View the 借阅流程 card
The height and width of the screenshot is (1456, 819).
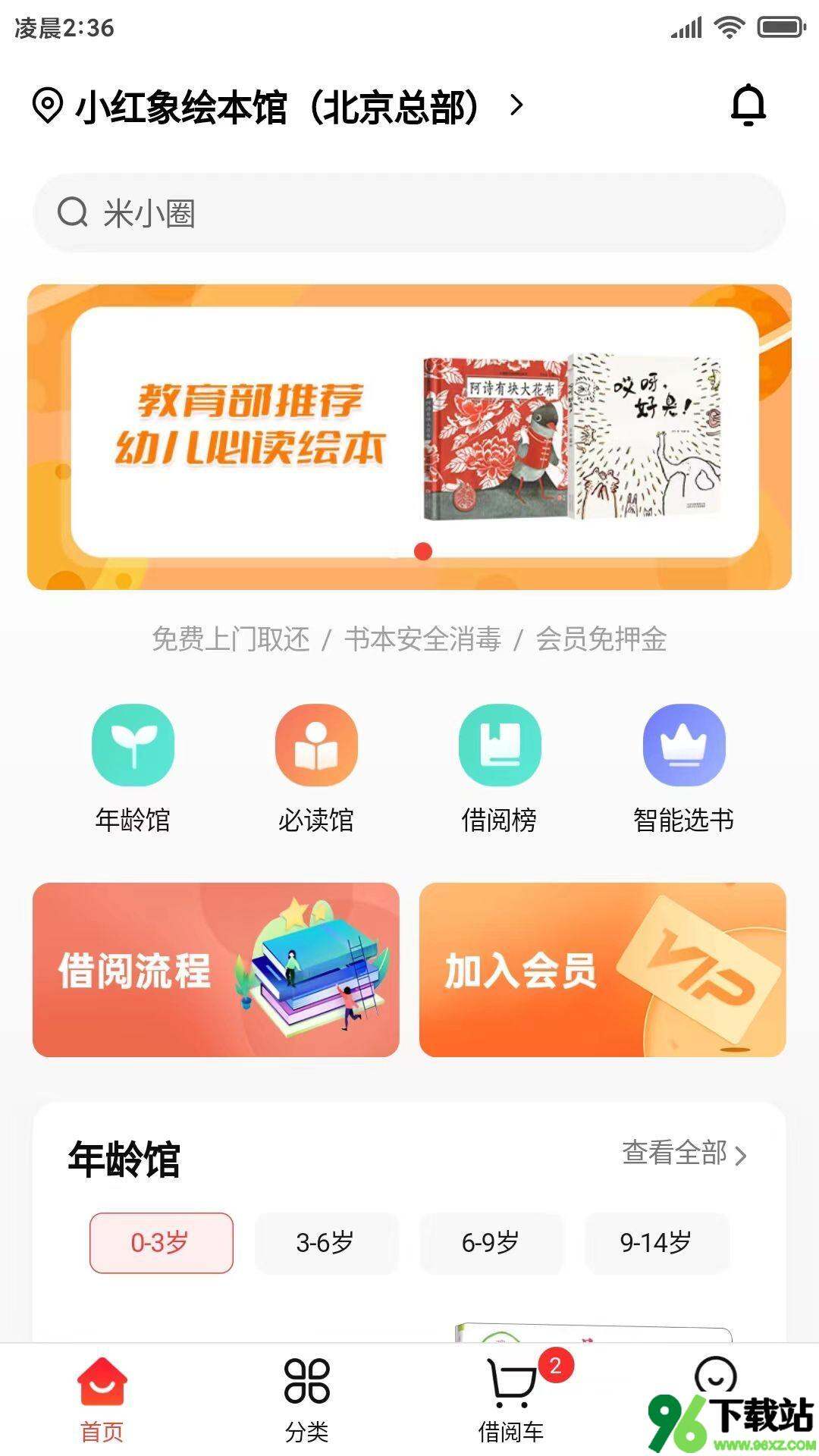coord(216,969)
